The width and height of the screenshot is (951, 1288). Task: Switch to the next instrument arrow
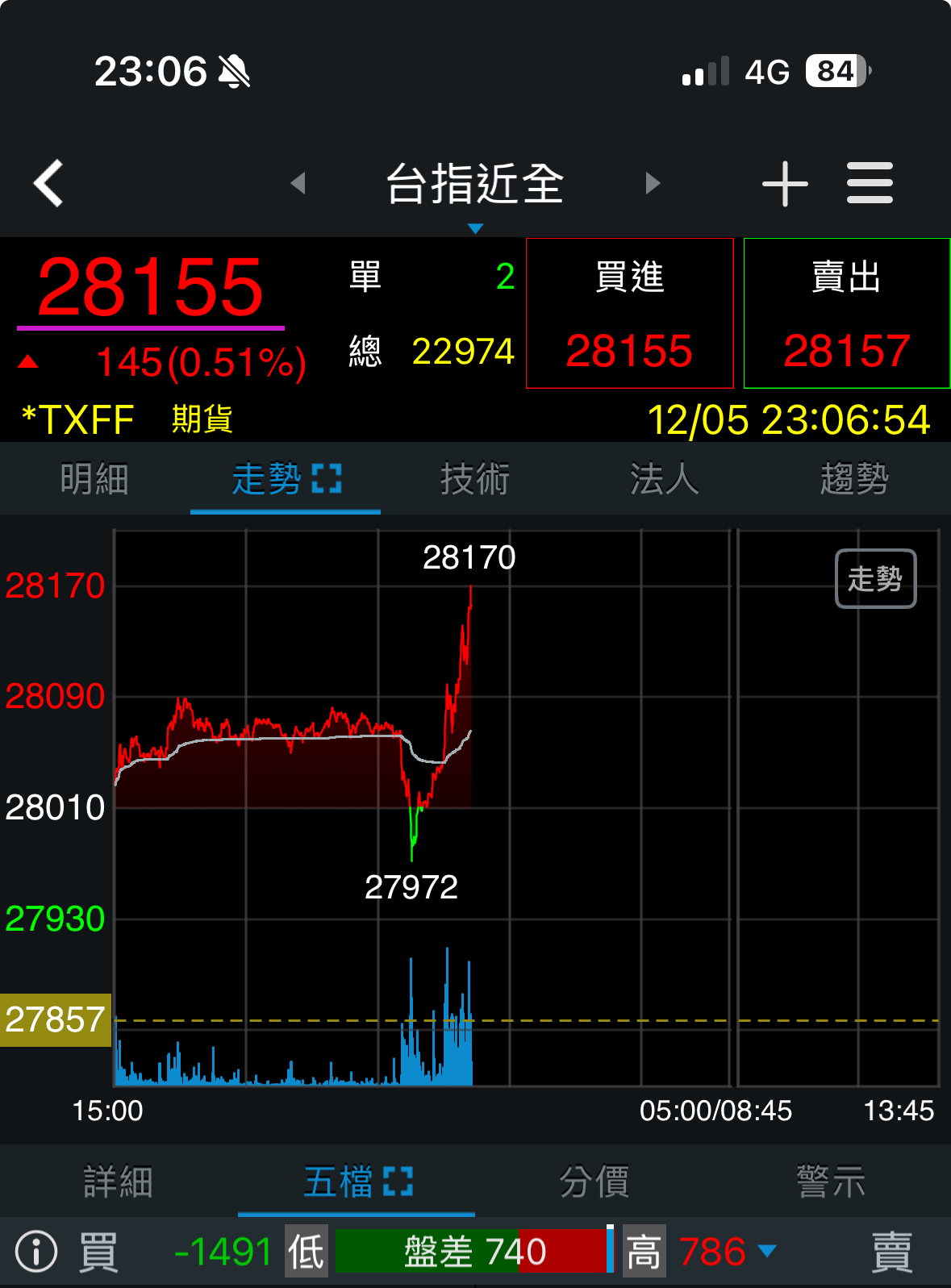[653, 184]
